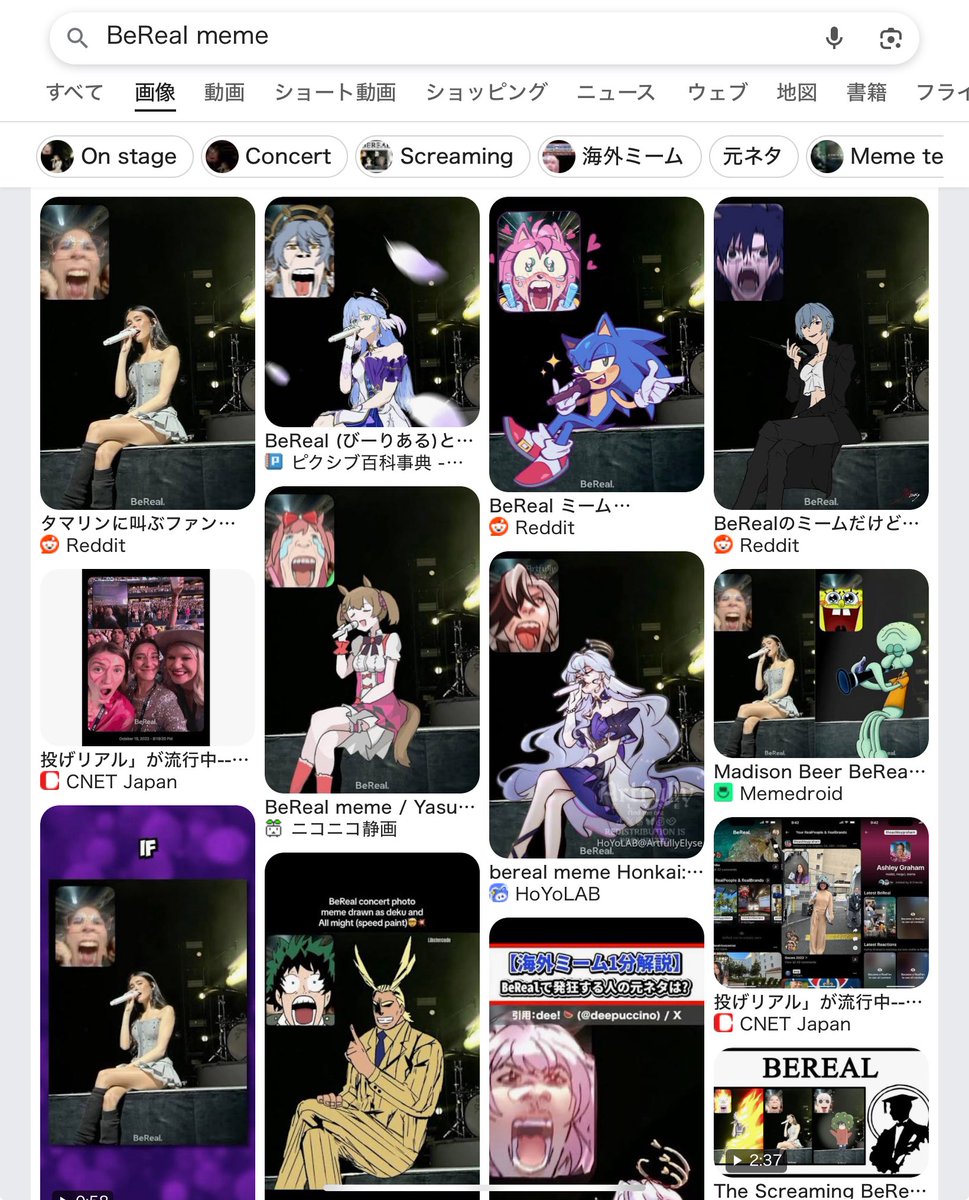Open the ニコニコ静画 BeReal meme image

pos(372,640)
